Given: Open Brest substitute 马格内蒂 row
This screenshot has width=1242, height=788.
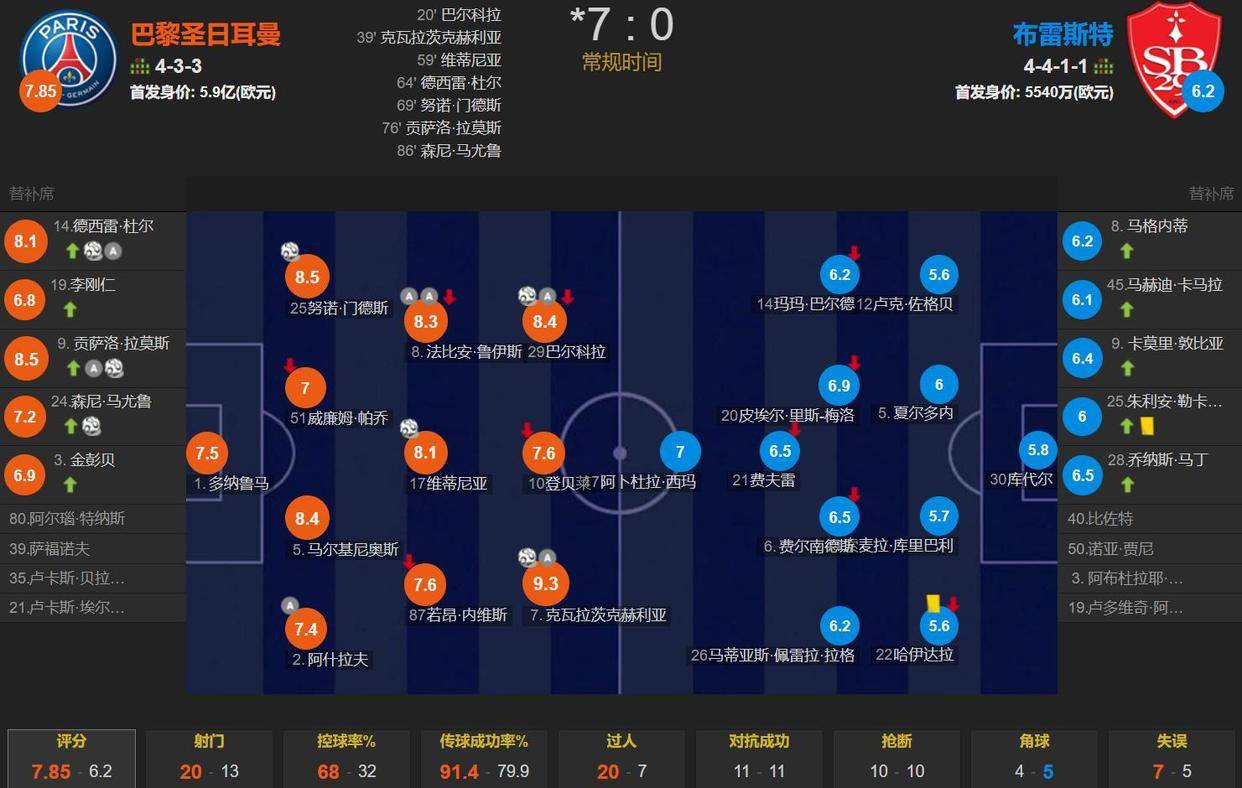Looking at the screenshot, I should [x=1148, y=240].
